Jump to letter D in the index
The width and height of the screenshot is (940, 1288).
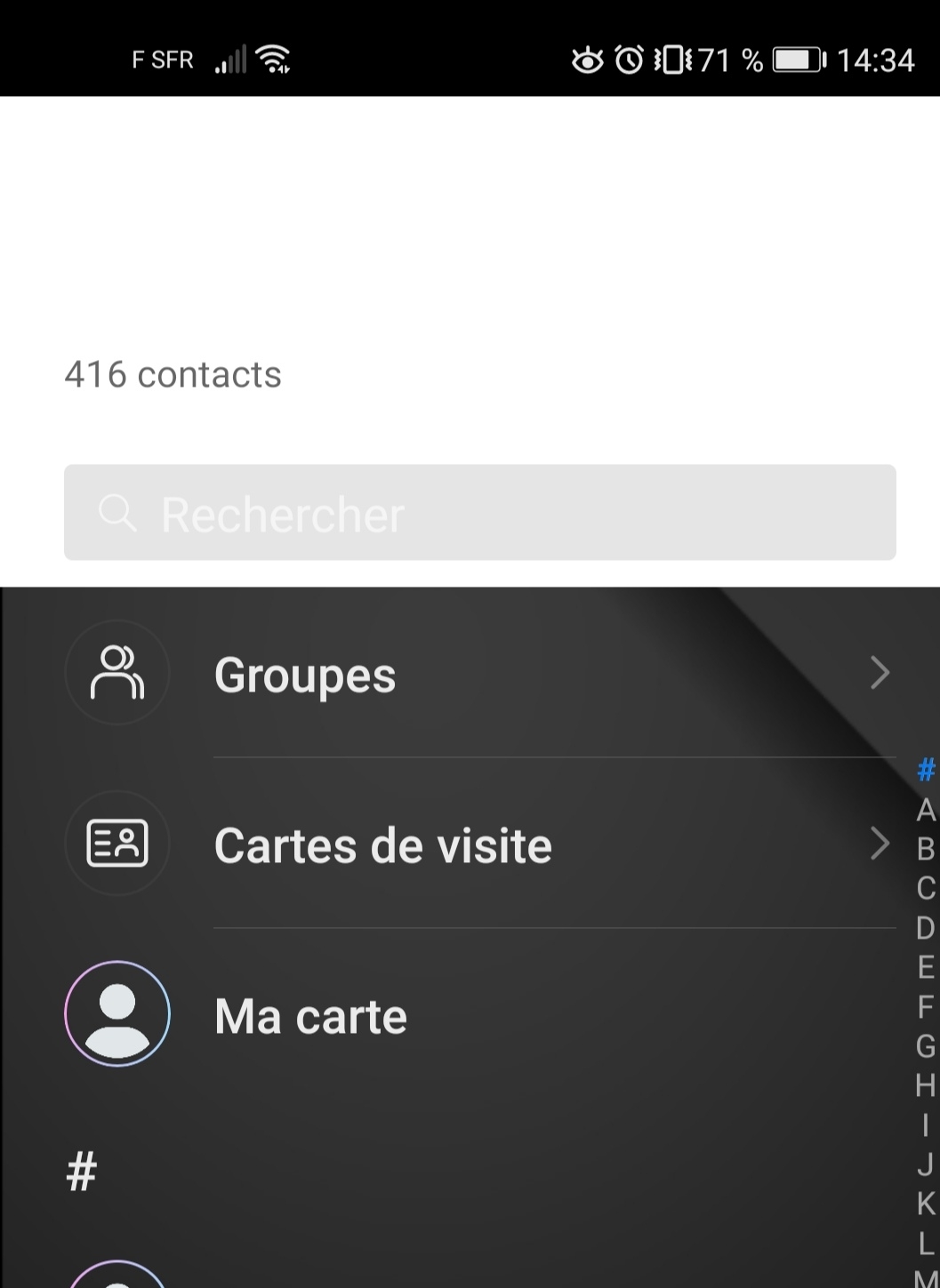926,928
